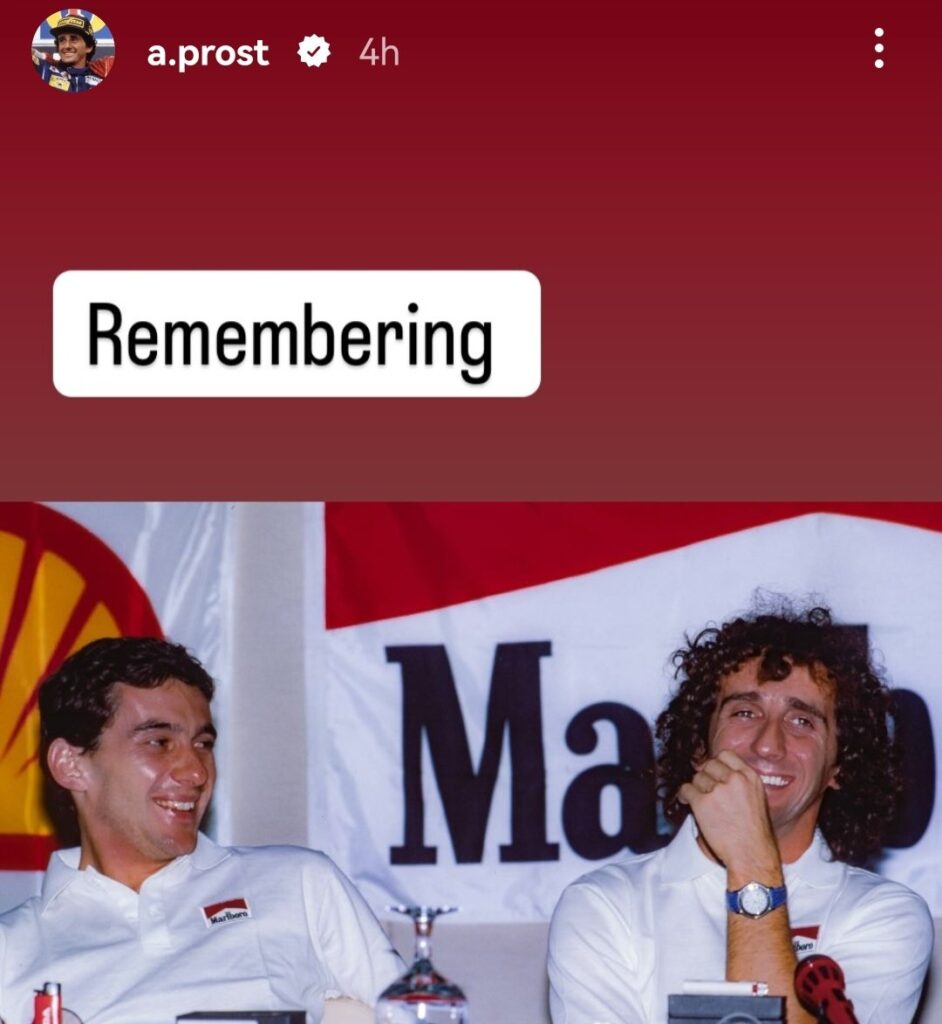Open a.prost's profile picture
The width and height of the screenshot is (942, 1024).
(x=73, y=51)
